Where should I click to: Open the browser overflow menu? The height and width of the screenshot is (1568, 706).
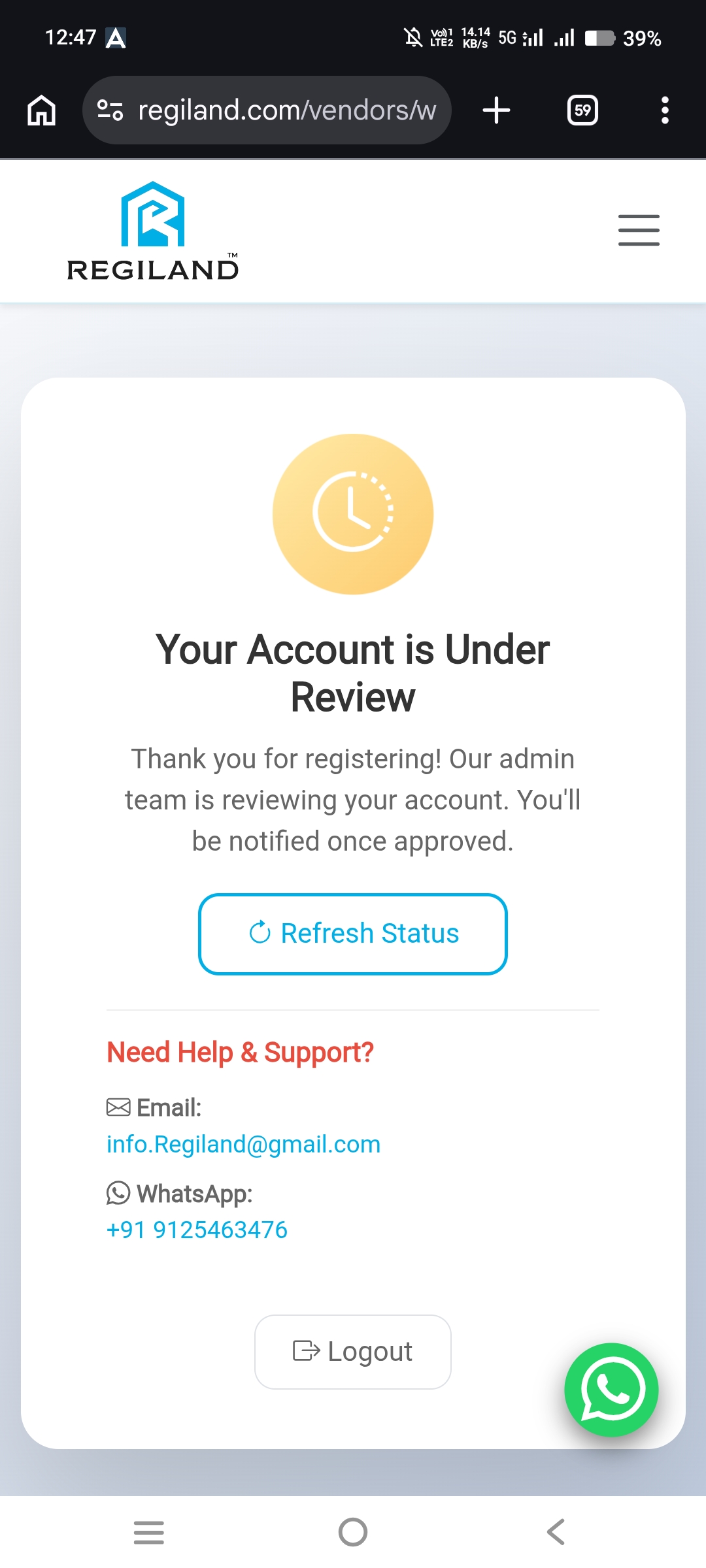pos(665,110)
